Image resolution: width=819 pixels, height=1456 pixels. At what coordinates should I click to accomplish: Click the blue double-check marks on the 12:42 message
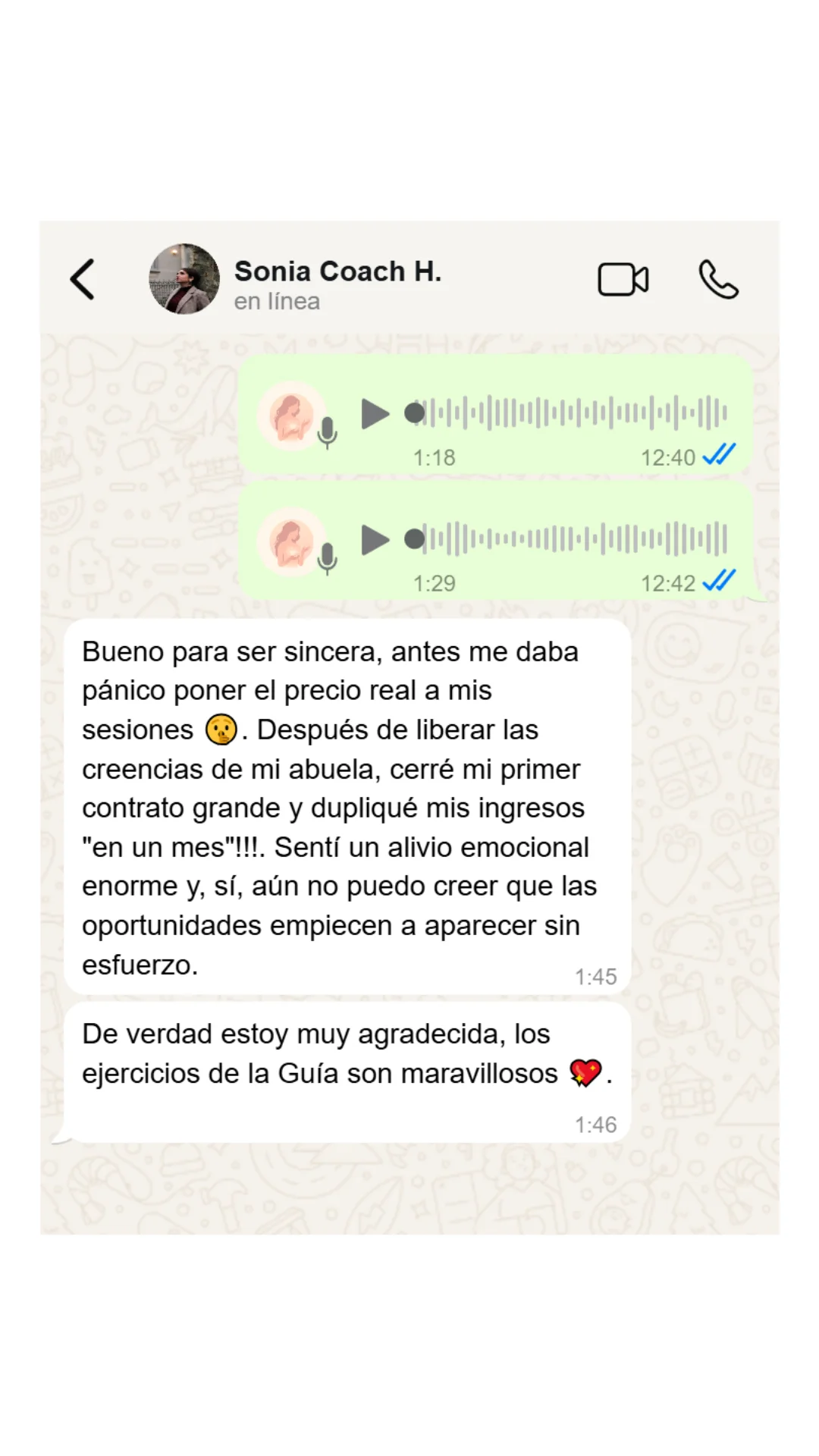click(719, 580)
